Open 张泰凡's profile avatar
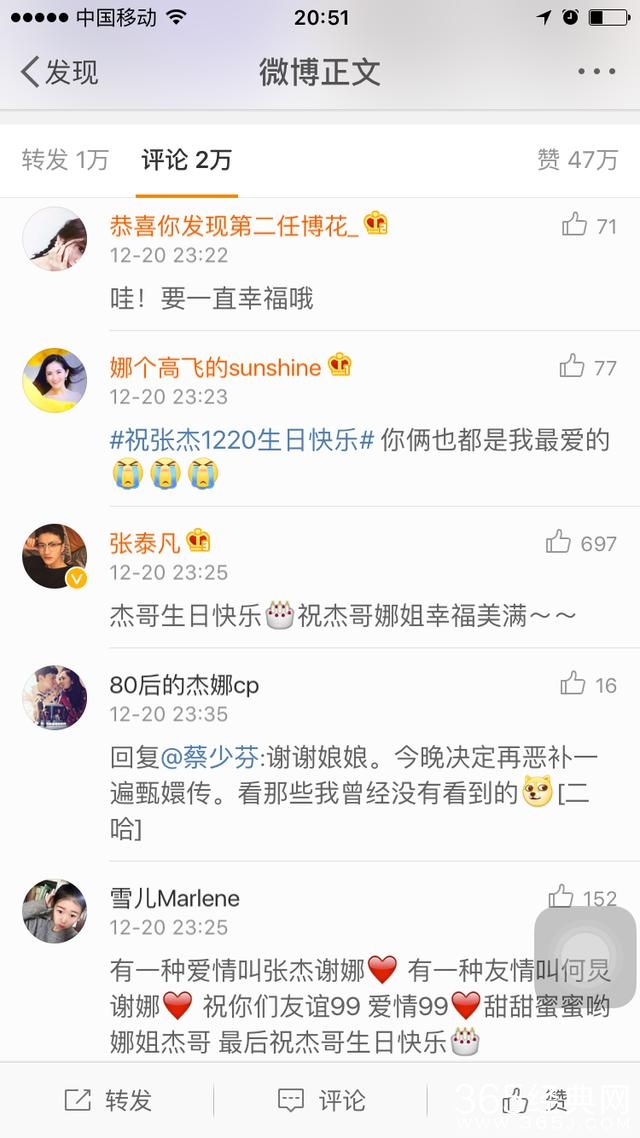 (54, 556)
